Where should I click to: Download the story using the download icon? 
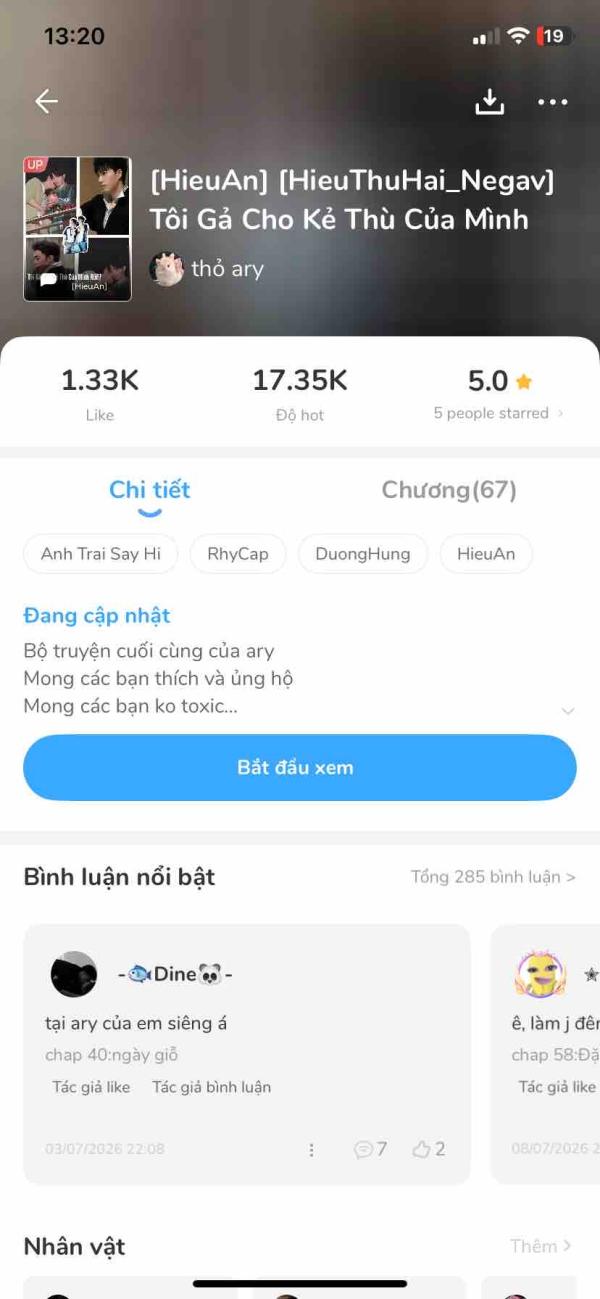489,101
